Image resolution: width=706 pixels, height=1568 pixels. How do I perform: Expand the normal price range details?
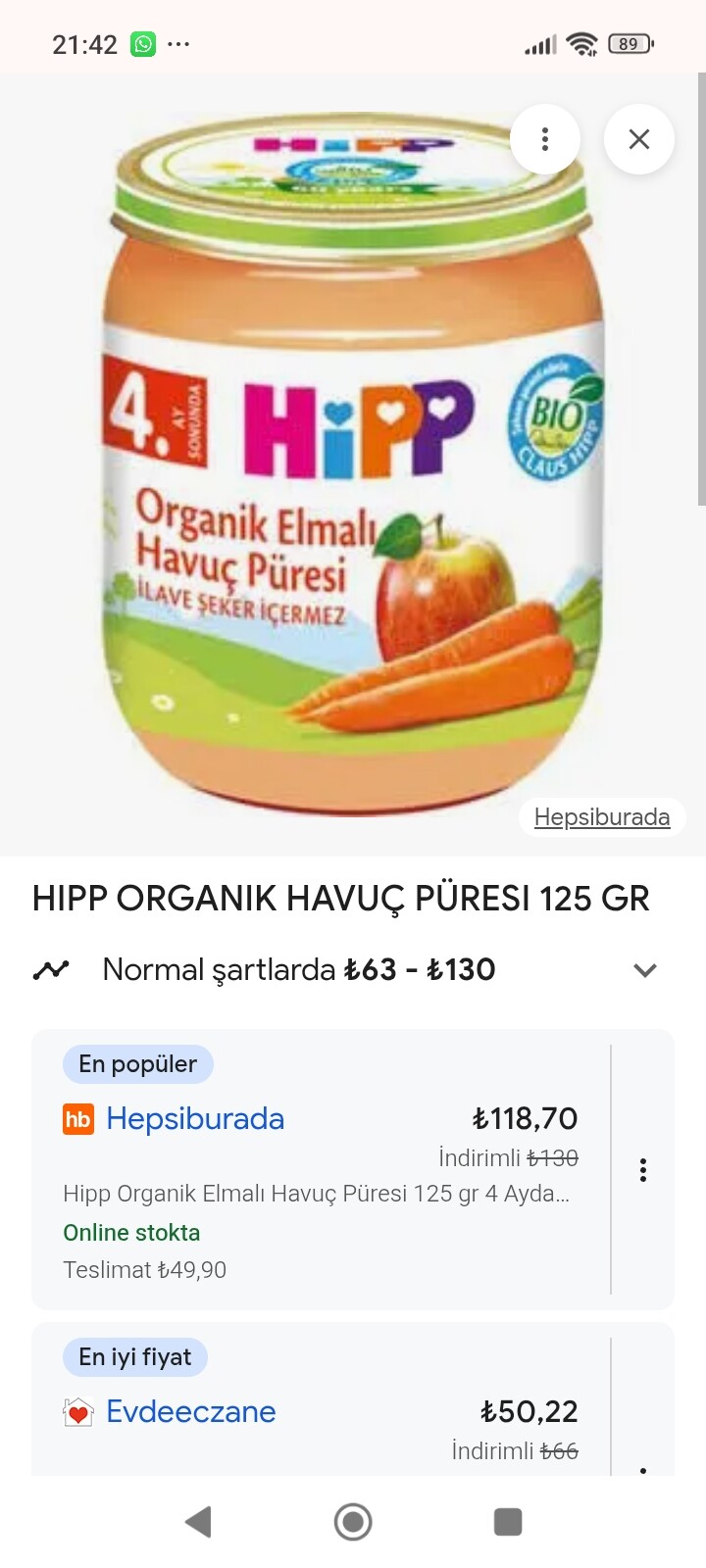point(644,970)
